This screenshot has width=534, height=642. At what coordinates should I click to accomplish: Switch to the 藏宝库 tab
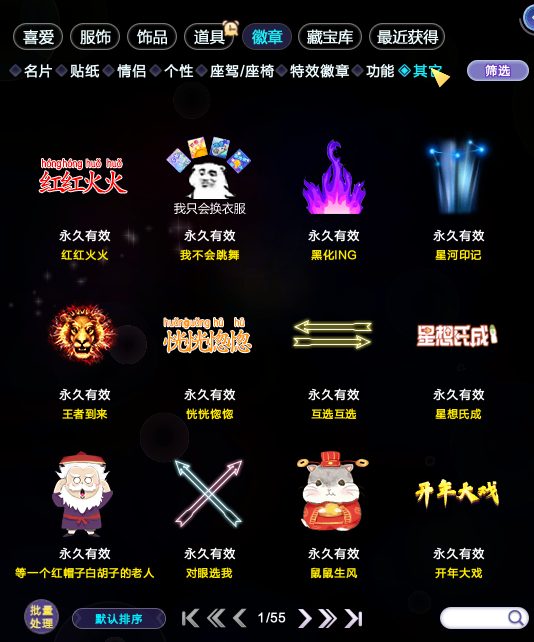coord(330,37)
